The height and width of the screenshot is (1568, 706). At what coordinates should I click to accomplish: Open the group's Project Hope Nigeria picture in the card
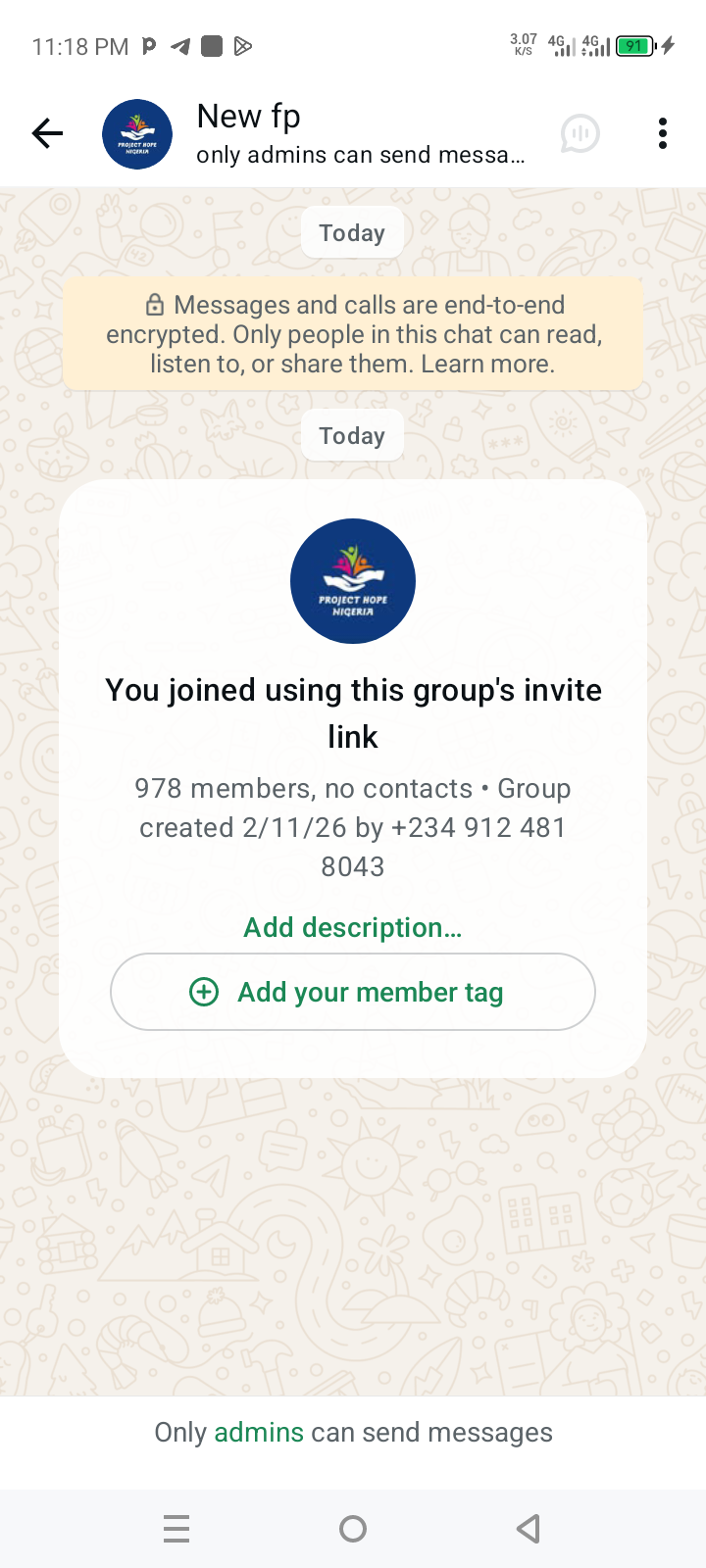tap(353, 581)
